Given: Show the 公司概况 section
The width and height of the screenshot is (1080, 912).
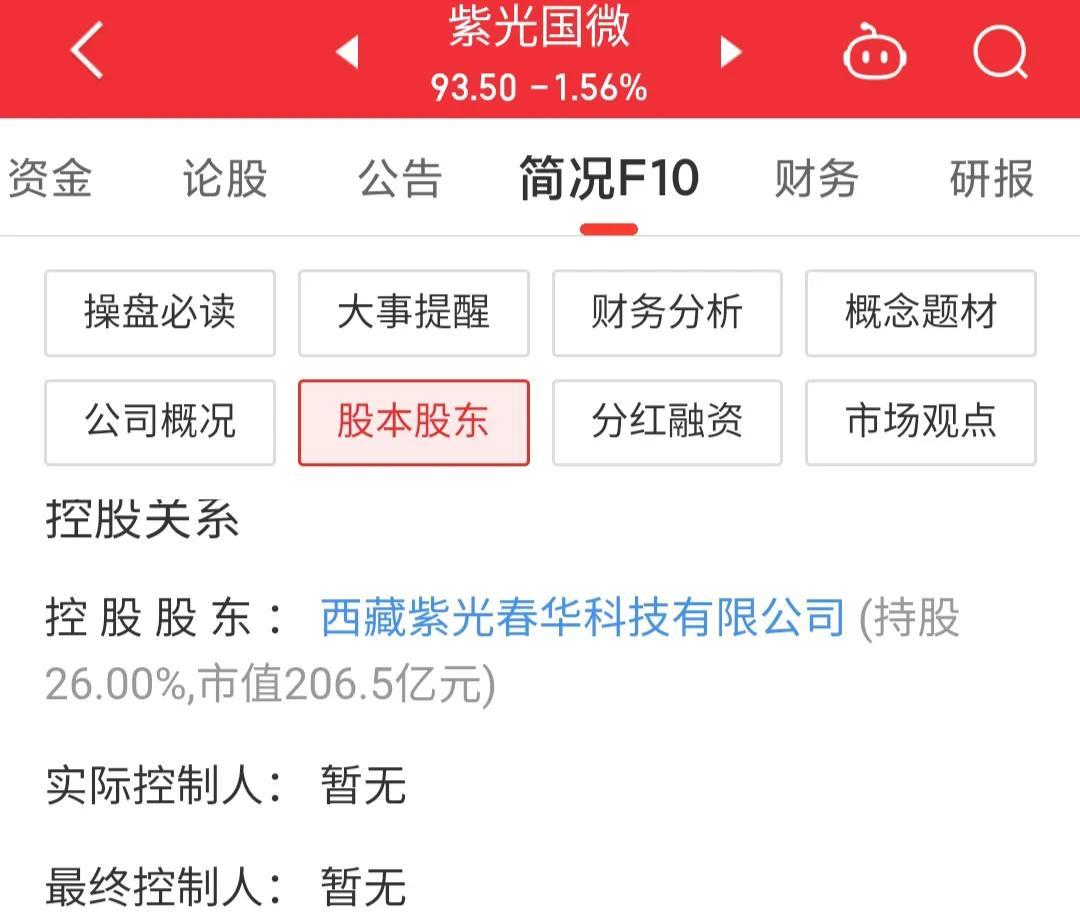Looking at the screenshot, I should [x=160, y=422].
